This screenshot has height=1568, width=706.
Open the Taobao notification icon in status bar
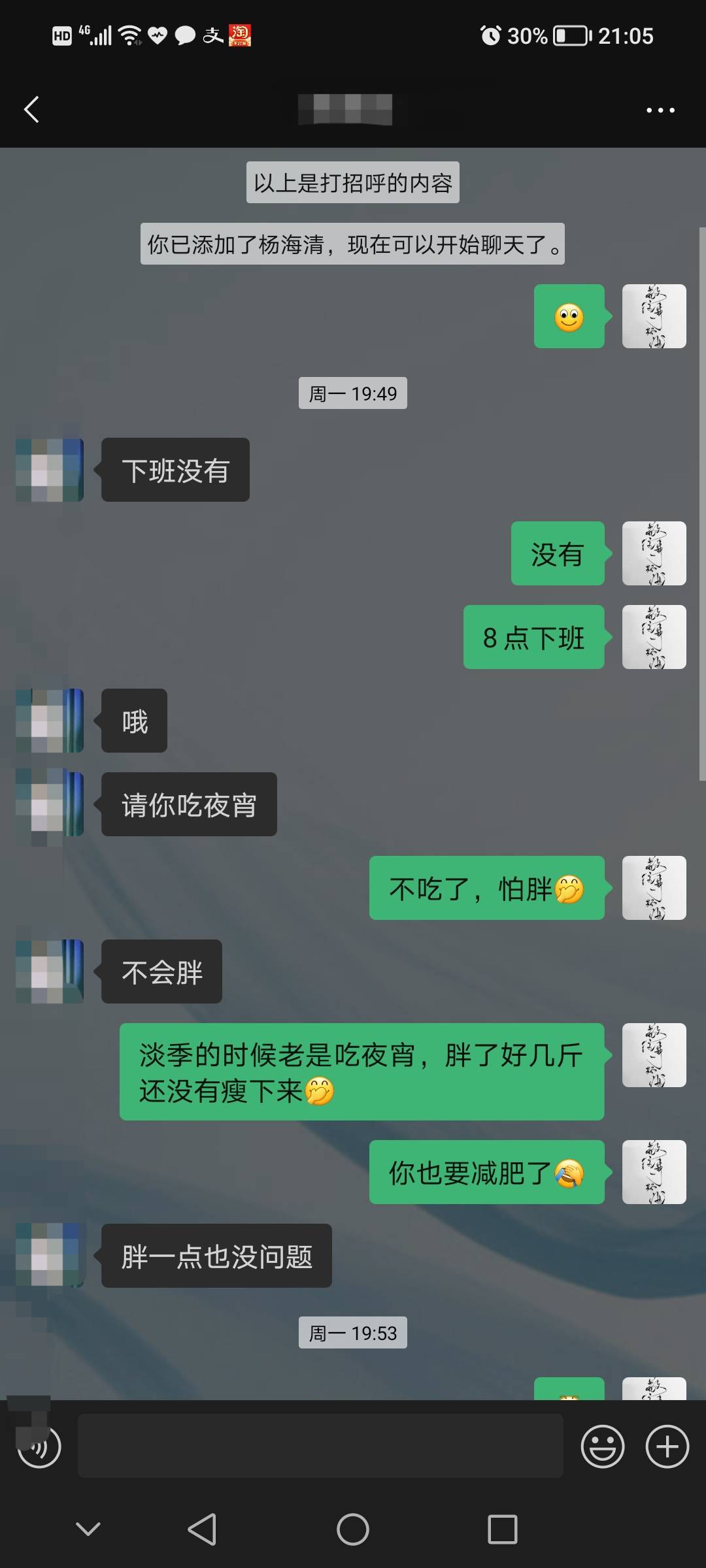pyautogui.click(x=240, y=35)
